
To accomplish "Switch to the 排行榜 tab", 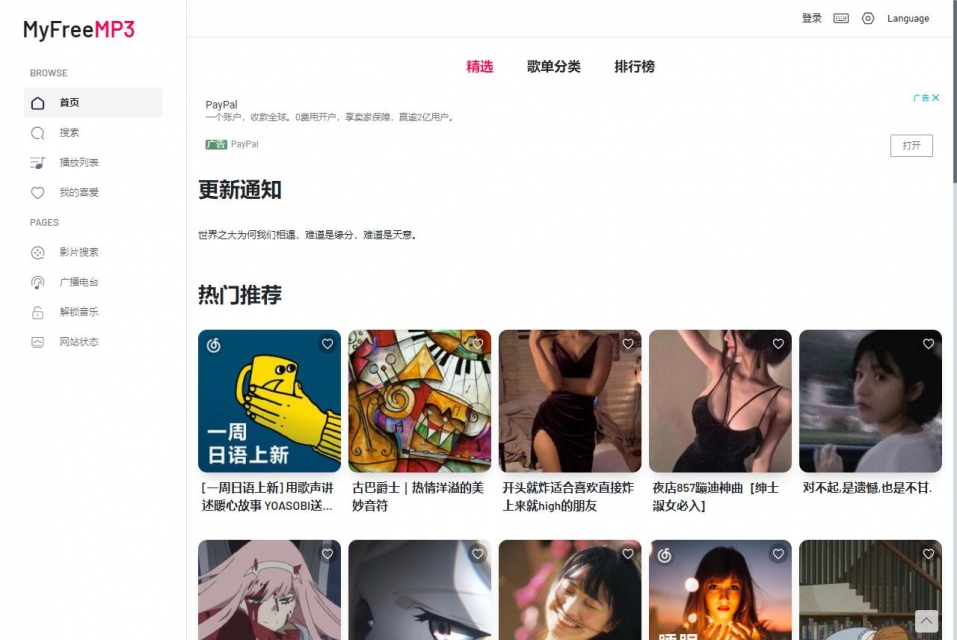I will coord(634,67).
